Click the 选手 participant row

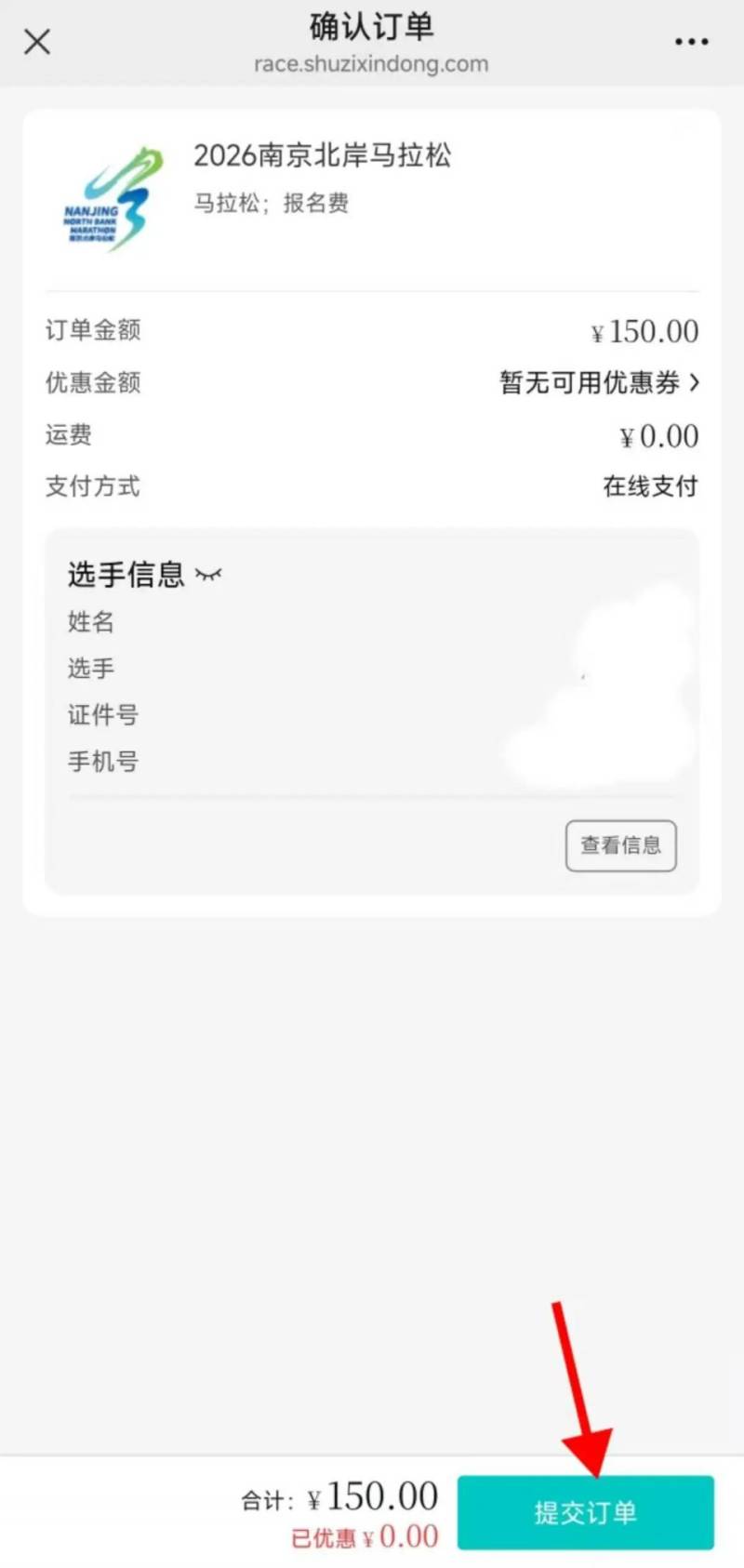pyautogui.click(x=89, y=668)
